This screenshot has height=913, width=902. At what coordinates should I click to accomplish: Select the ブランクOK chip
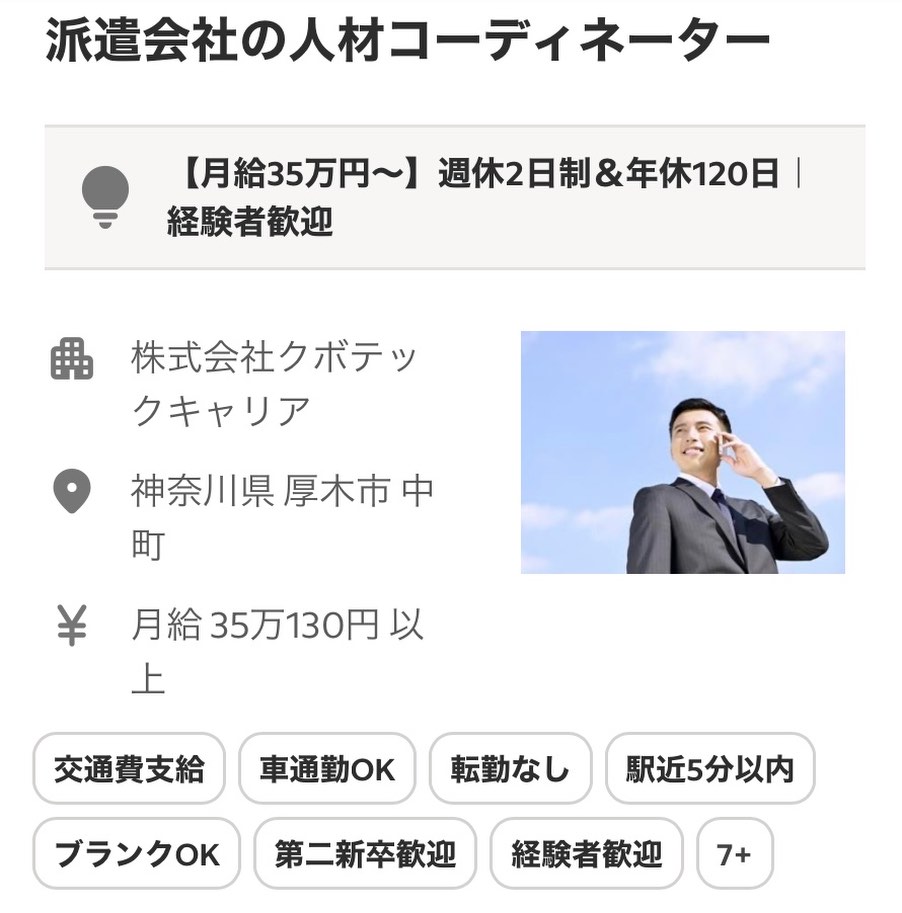[x=137, y=854]
